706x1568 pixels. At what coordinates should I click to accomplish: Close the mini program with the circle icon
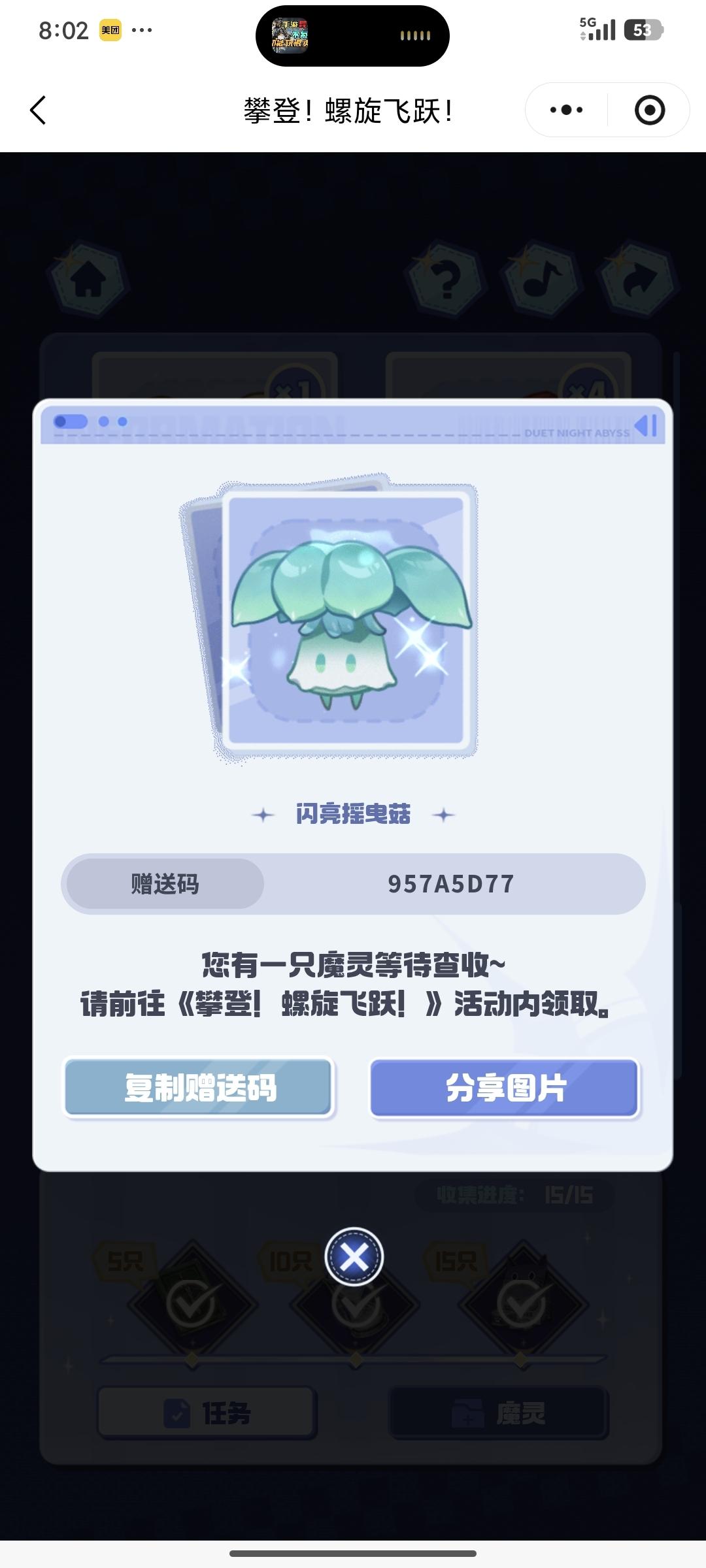coord(649,110)
